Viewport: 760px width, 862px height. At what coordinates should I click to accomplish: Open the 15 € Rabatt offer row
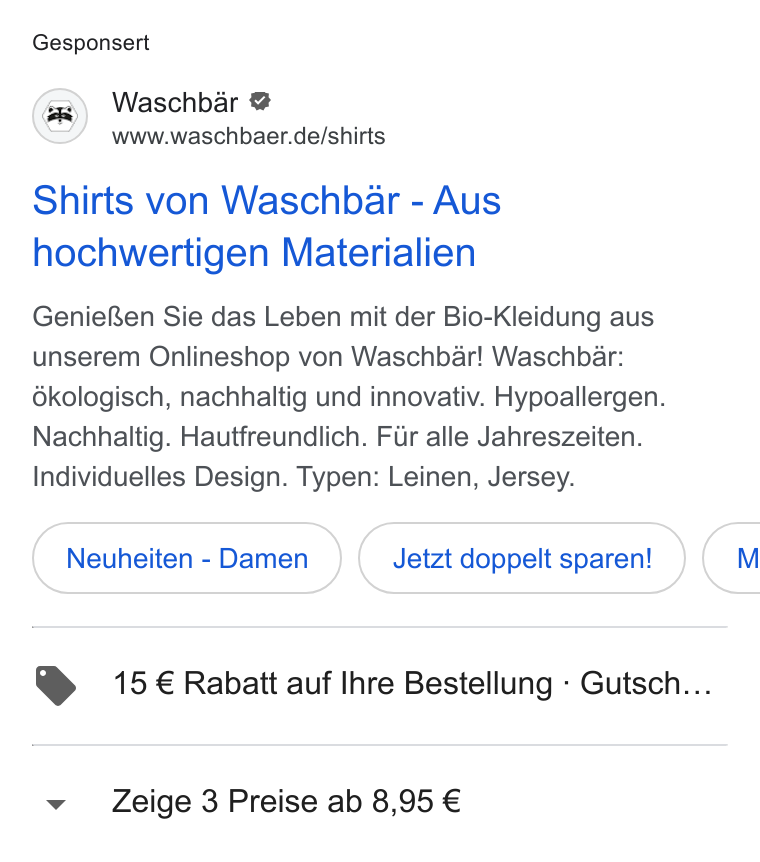[x=380, y=684]
